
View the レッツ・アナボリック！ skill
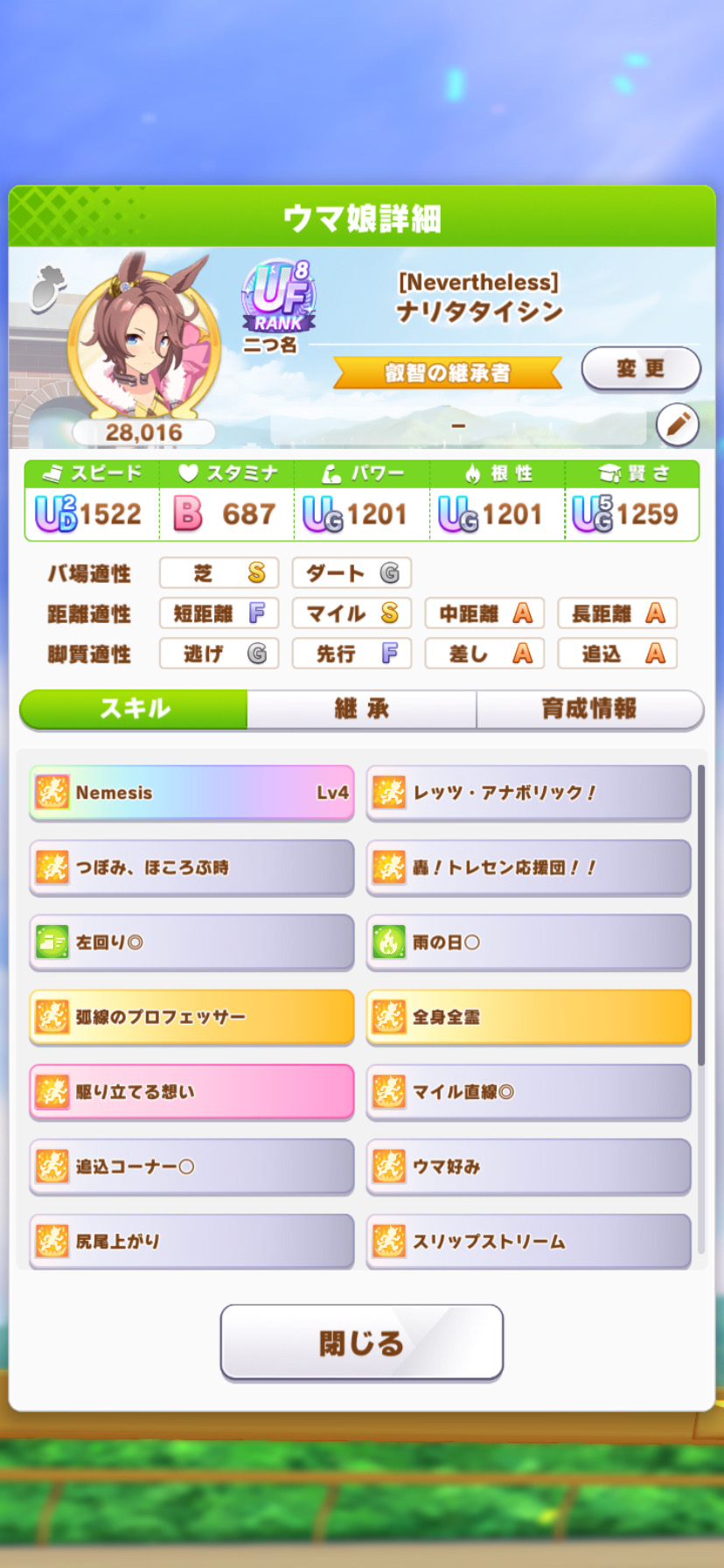pyautogui.click(x=528, y=793)
